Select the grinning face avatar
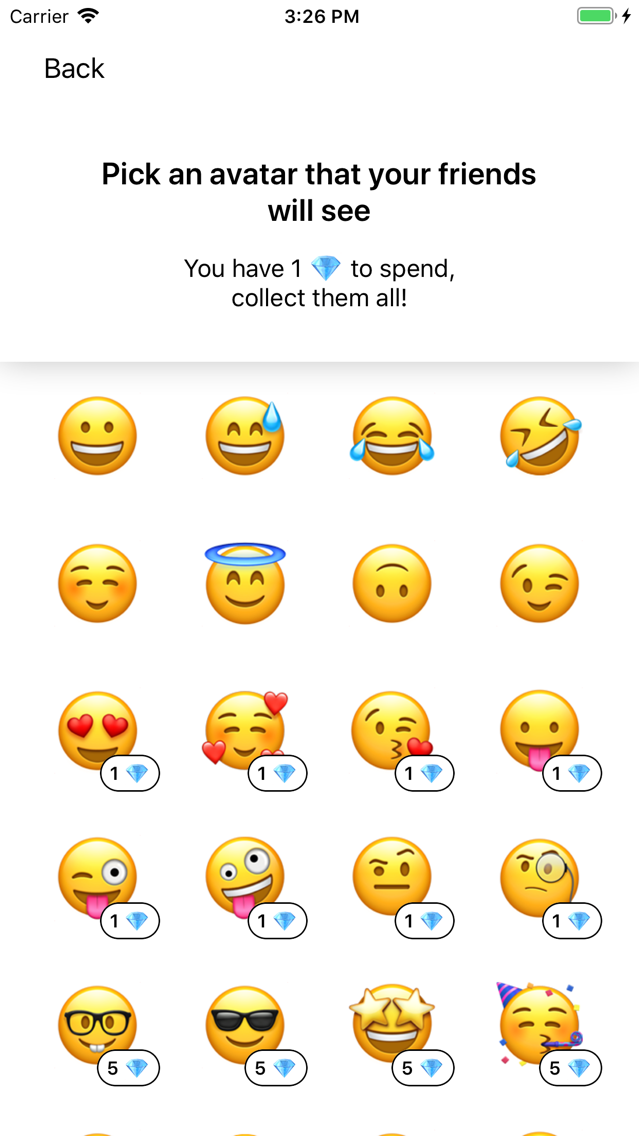The height and width of the screenshot is (1136, 639). tap(97, 435)
